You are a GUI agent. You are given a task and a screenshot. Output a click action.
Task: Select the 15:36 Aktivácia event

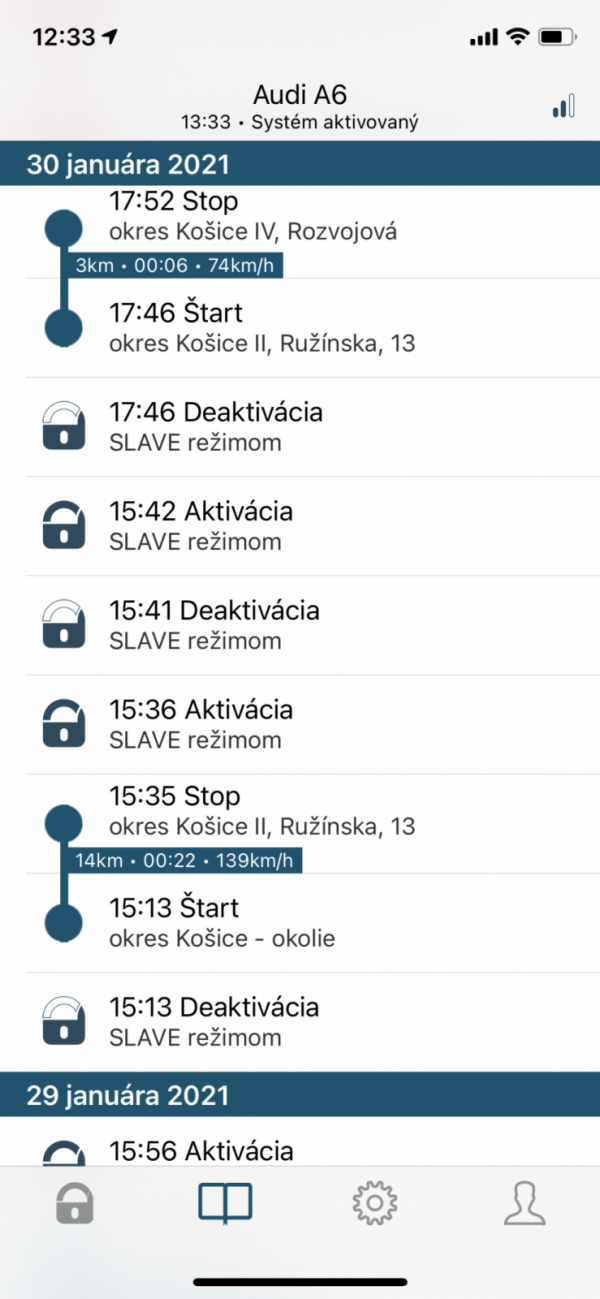coord(300,724)
